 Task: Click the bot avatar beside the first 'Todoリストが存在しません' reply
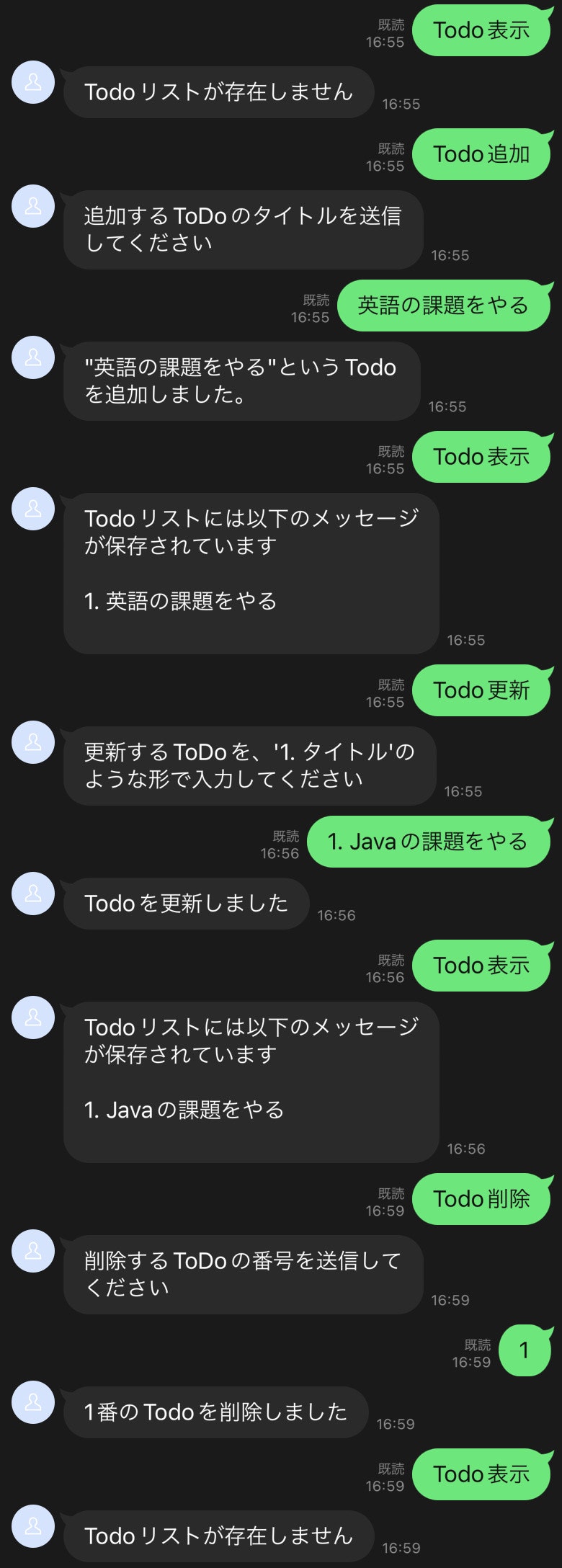pos(33,83)
